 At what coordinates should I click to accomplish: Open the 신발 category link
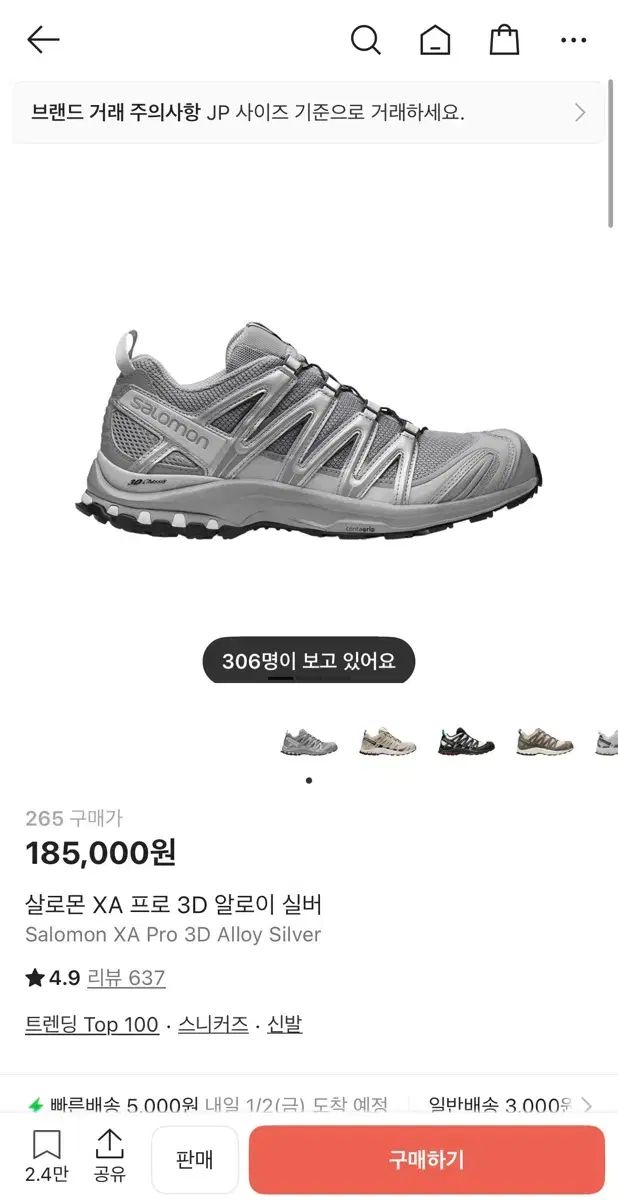284,1024
